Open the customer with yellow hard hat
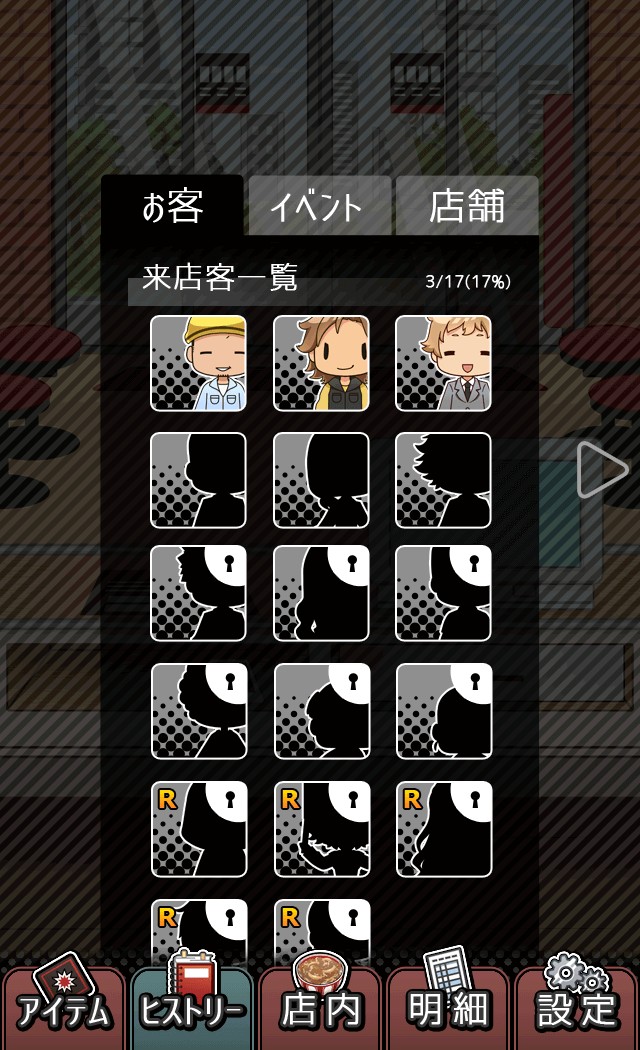Image resolution: width=640 pixels, height=1050 pixels. tap(198, 363)
